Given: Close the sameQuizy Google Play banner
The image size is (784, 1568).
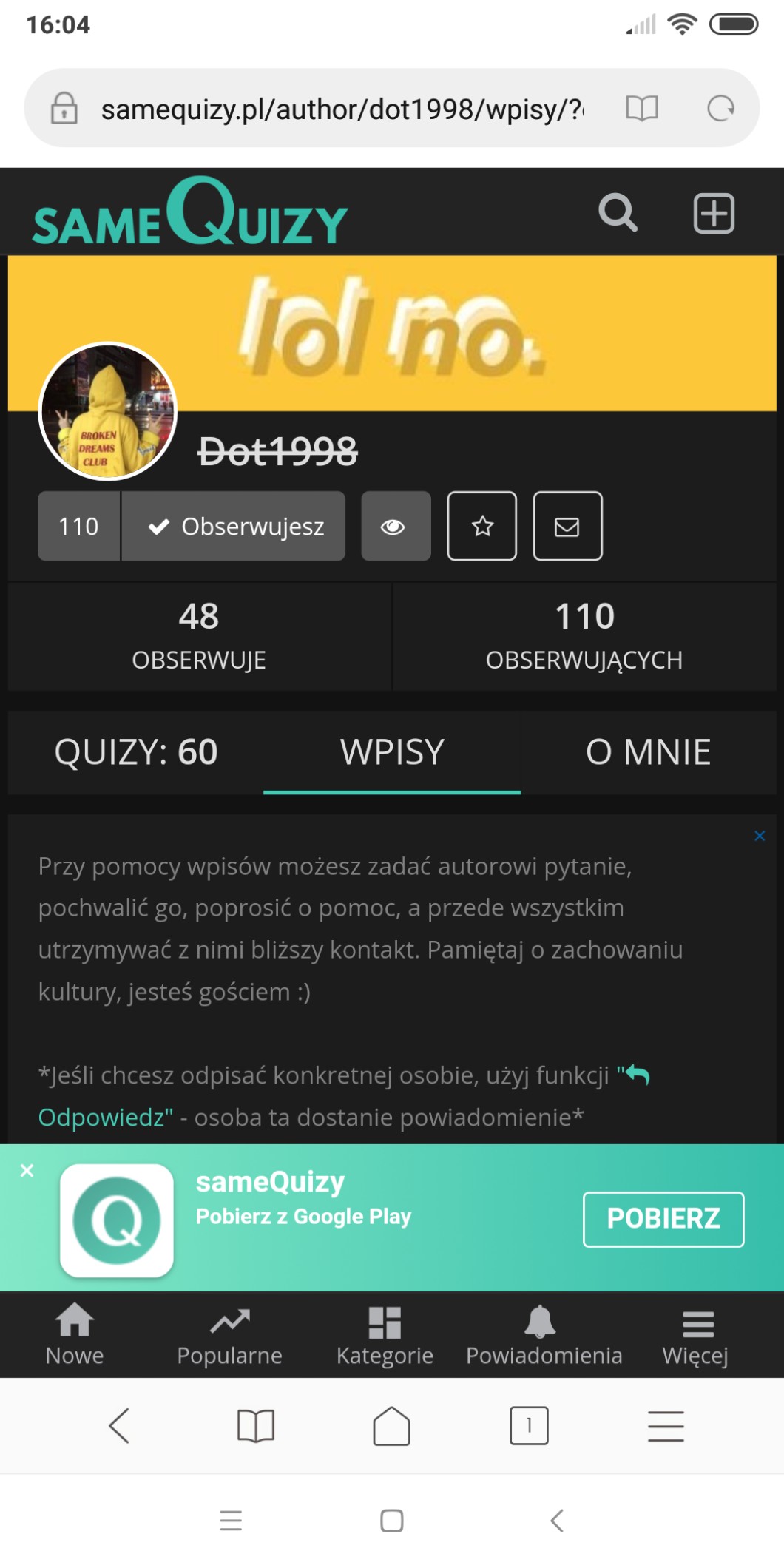Looking at the screenshot, I should (x=27, y=1171).
